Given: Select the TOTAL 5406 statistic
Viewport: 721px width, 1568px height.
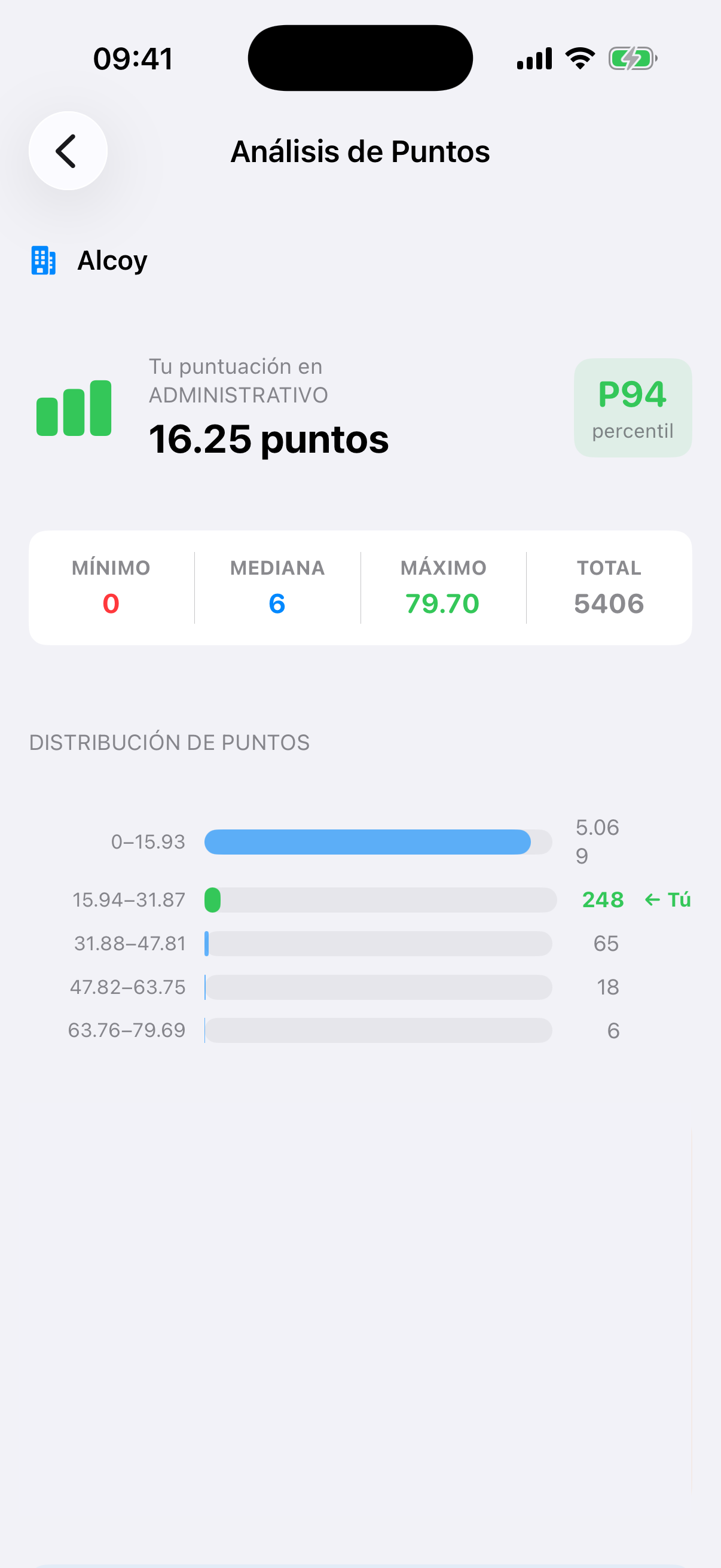Looking at the screenshot, I should click(609, 586).
